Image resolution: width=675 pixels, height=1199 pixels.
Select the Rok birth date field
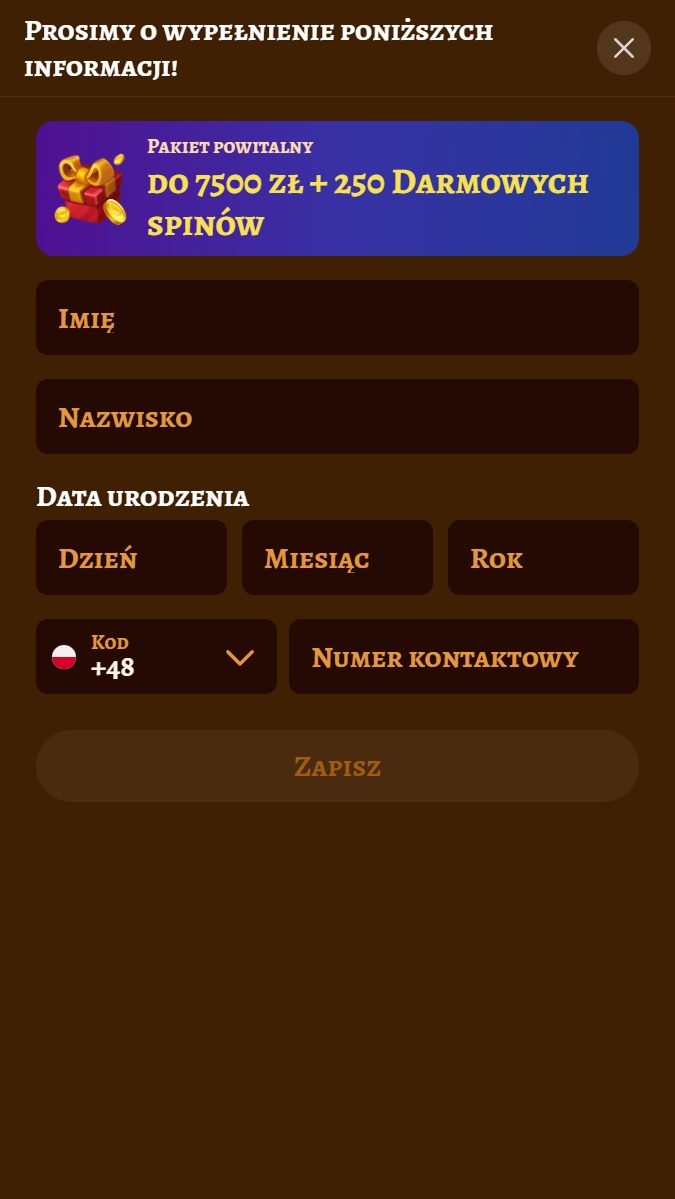pyautogui.click(x=543, y=557)
